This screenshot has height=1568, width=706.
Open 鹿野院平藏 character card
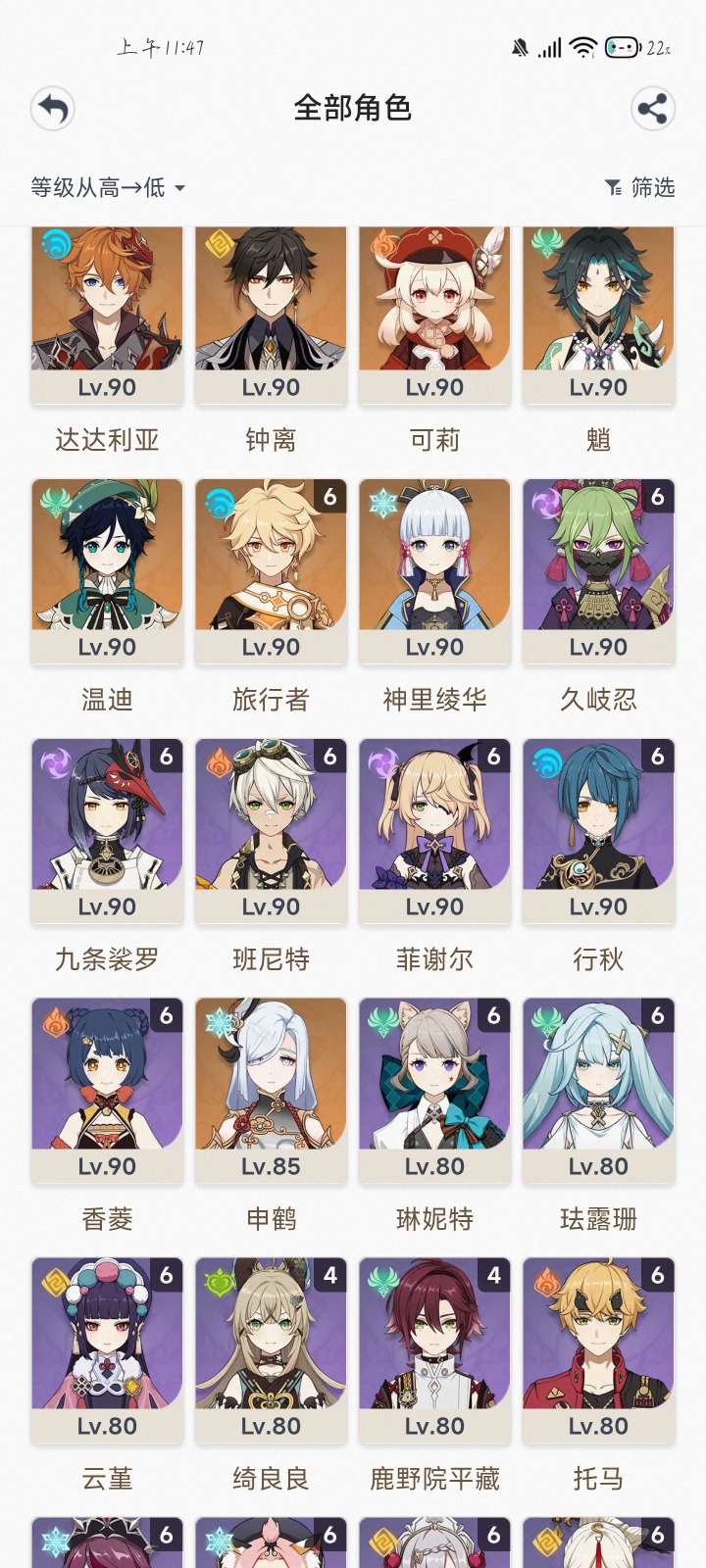[434, 1349]
